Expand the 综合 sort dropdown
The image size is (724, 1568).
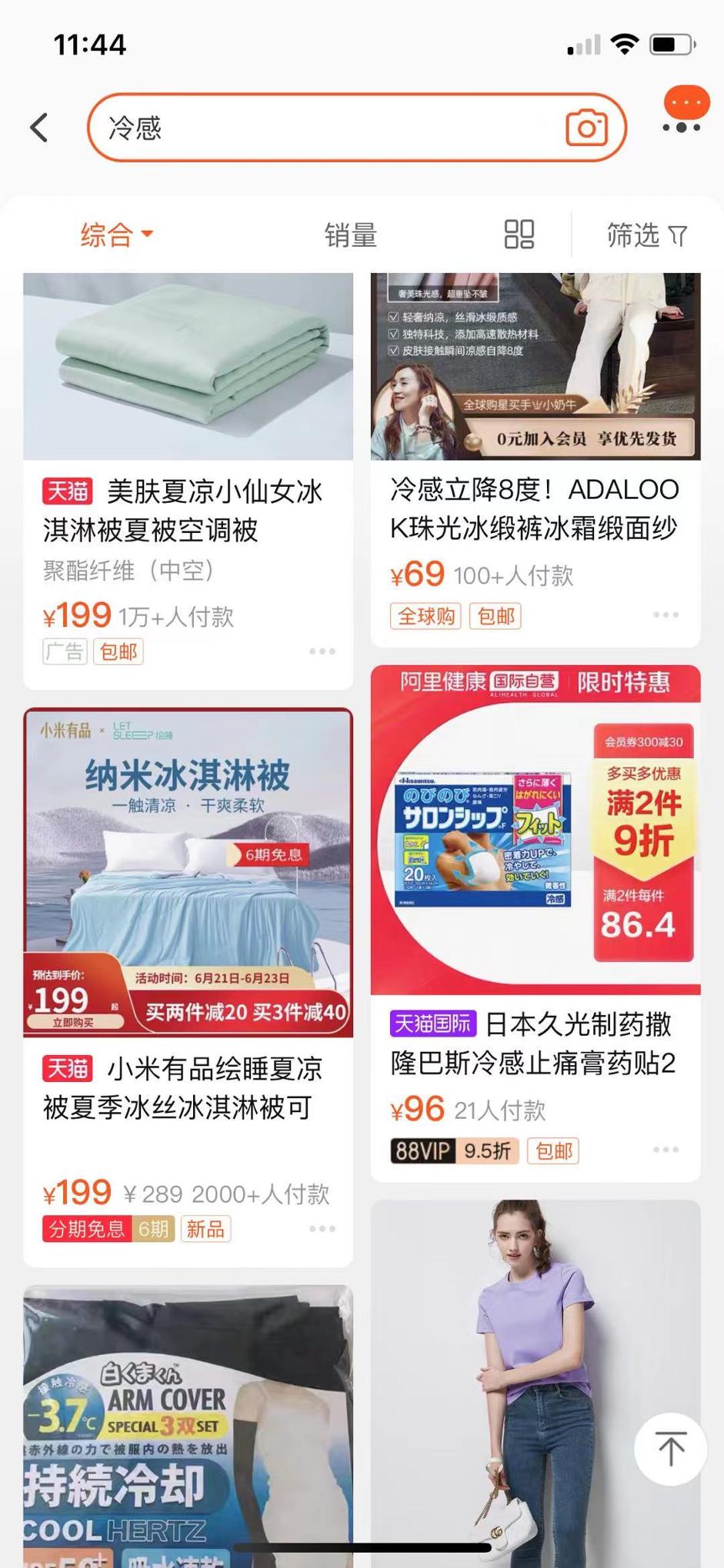117,235
